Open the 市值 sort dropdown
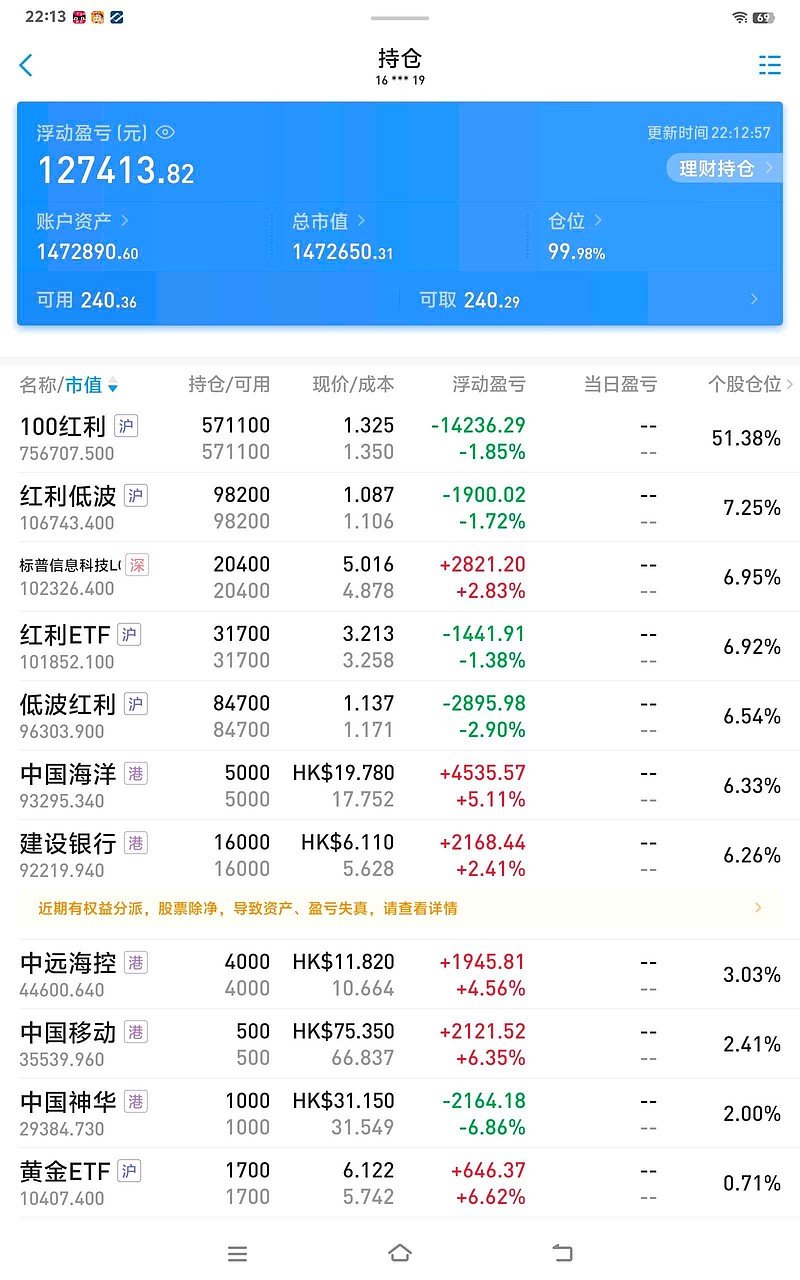 click(x=95, y=385)
